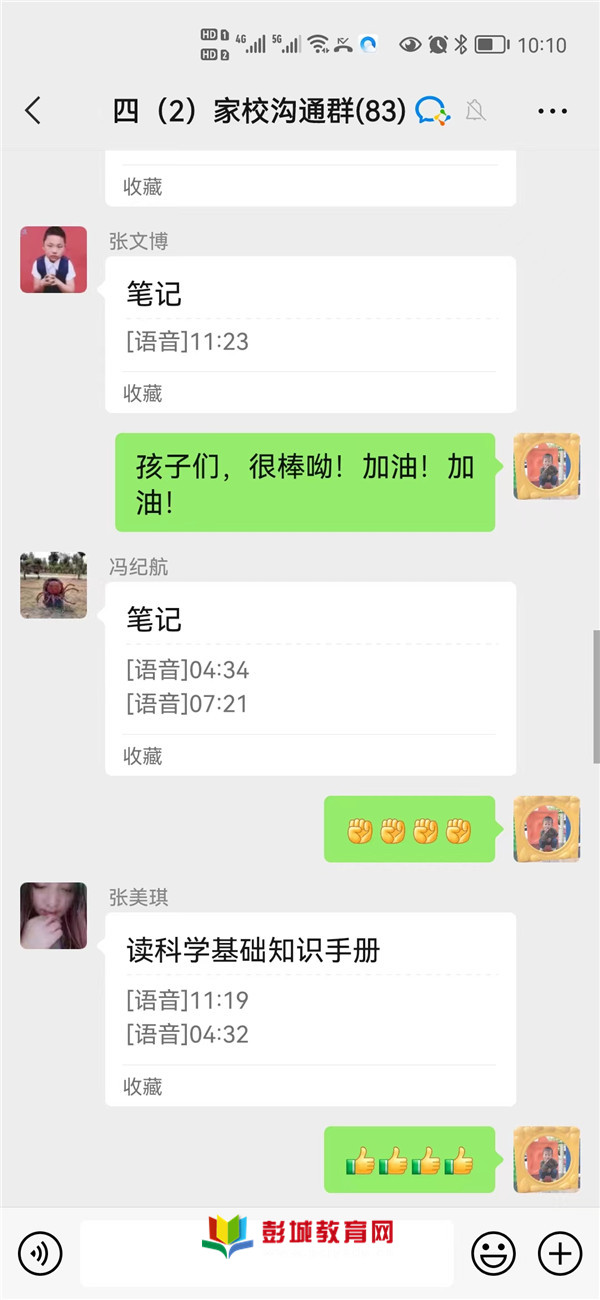Open my avatar beside the 加油 message

(546, 467)
